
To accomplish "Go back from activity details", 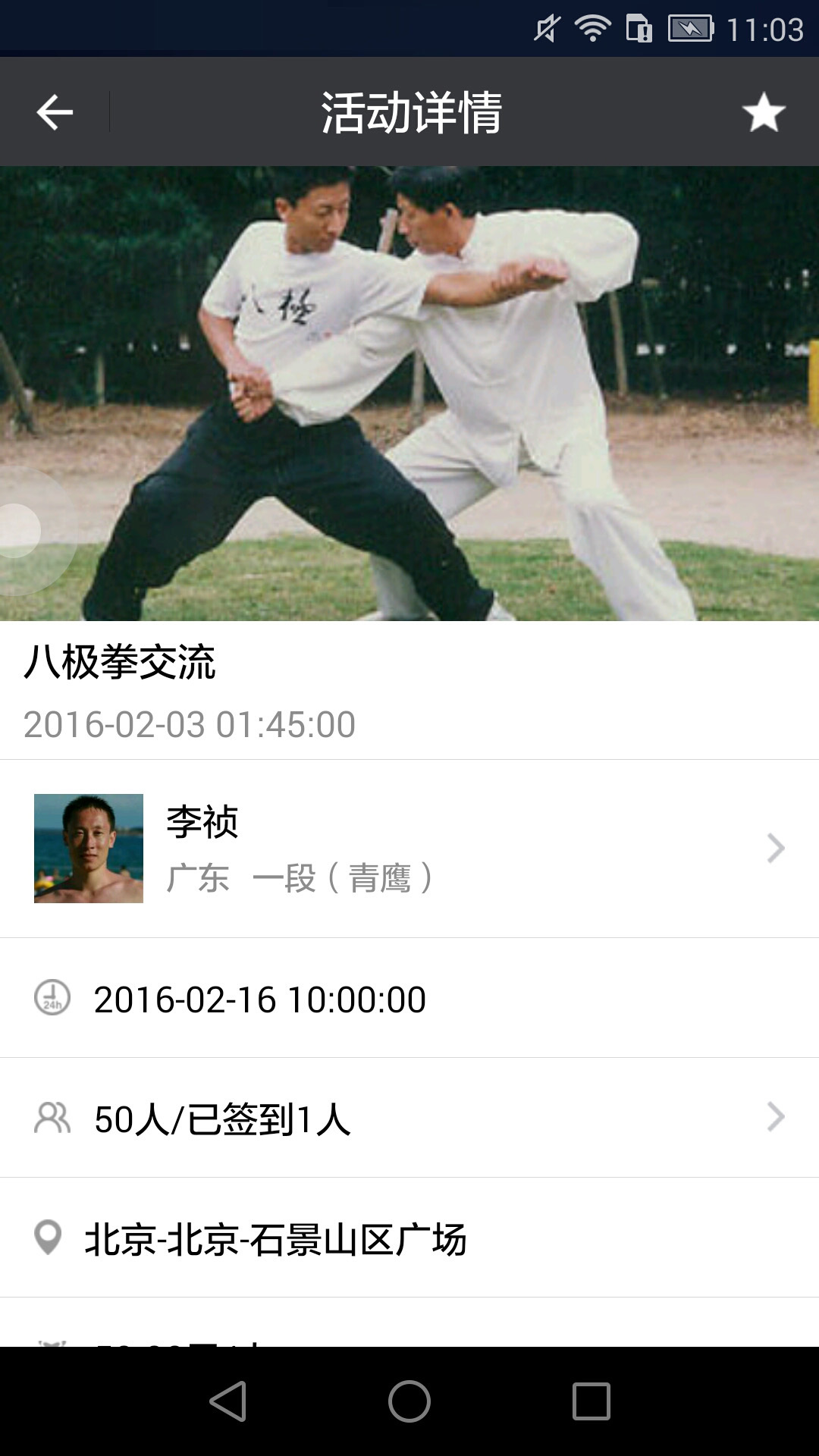I will (x=55, y=112).
